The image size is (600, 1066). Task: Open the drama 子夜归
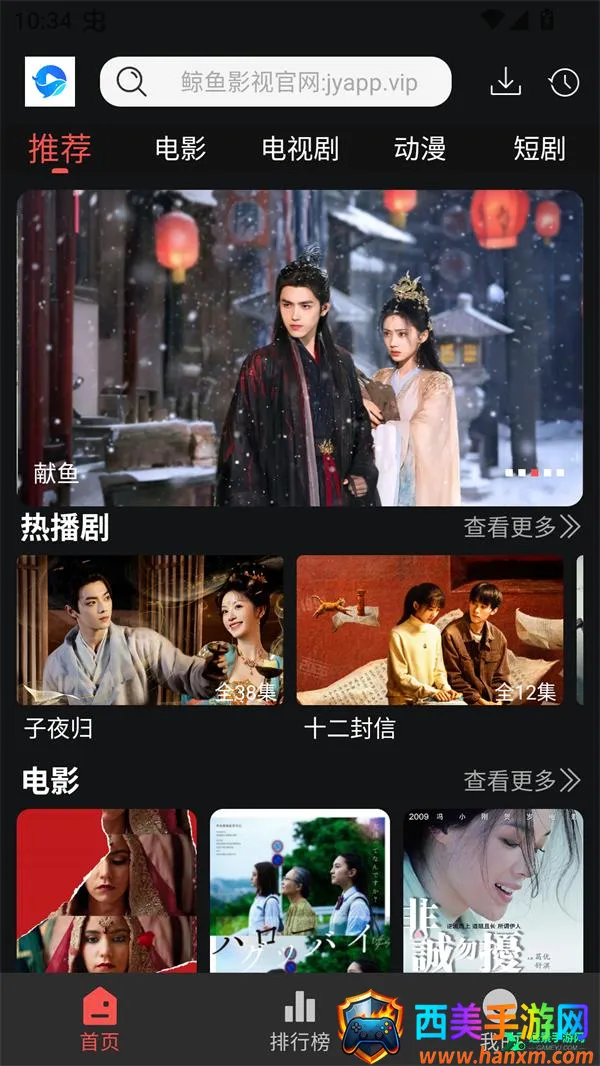click(x=150, y=631)
